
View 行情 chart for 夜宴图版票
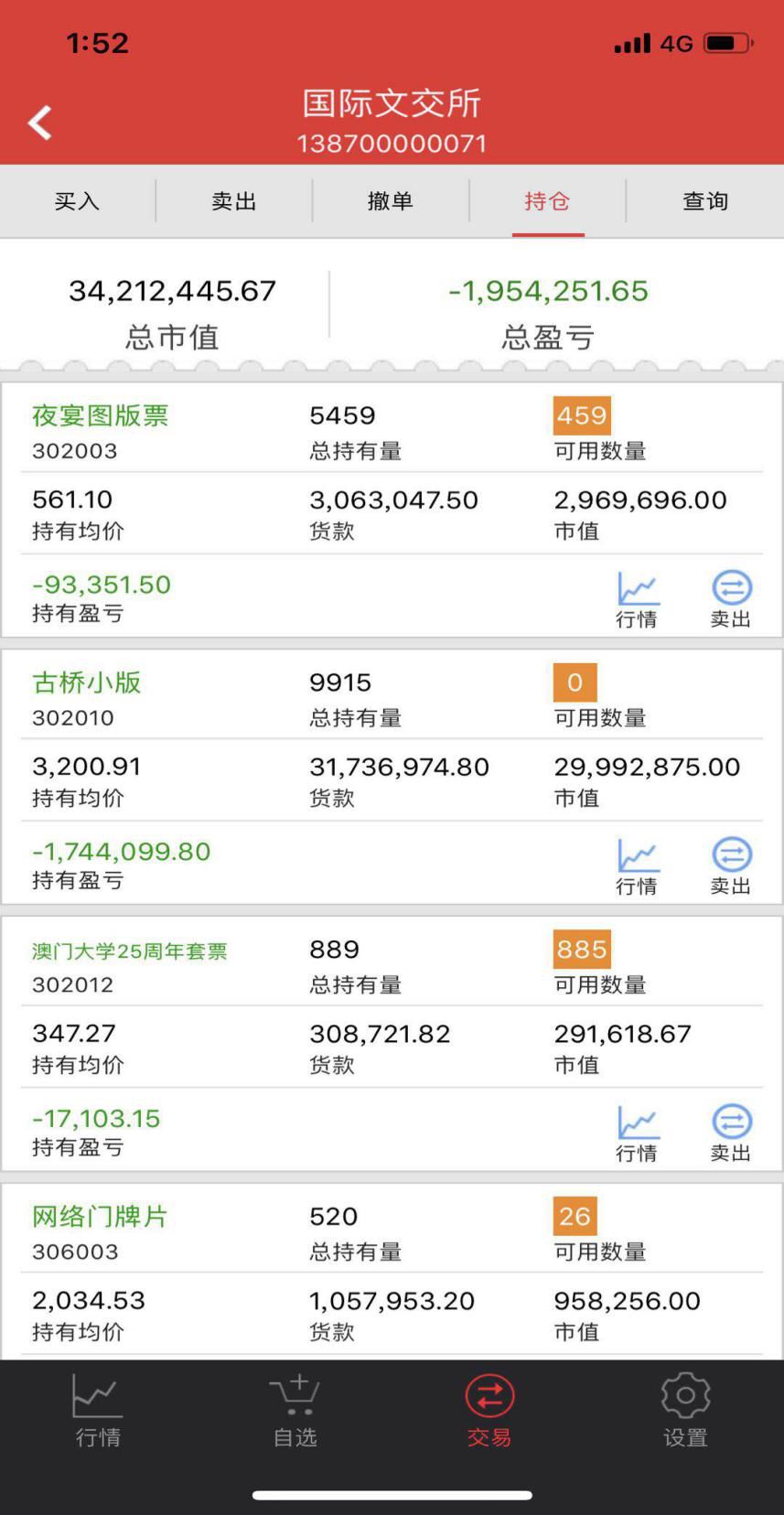pos(637,599)
